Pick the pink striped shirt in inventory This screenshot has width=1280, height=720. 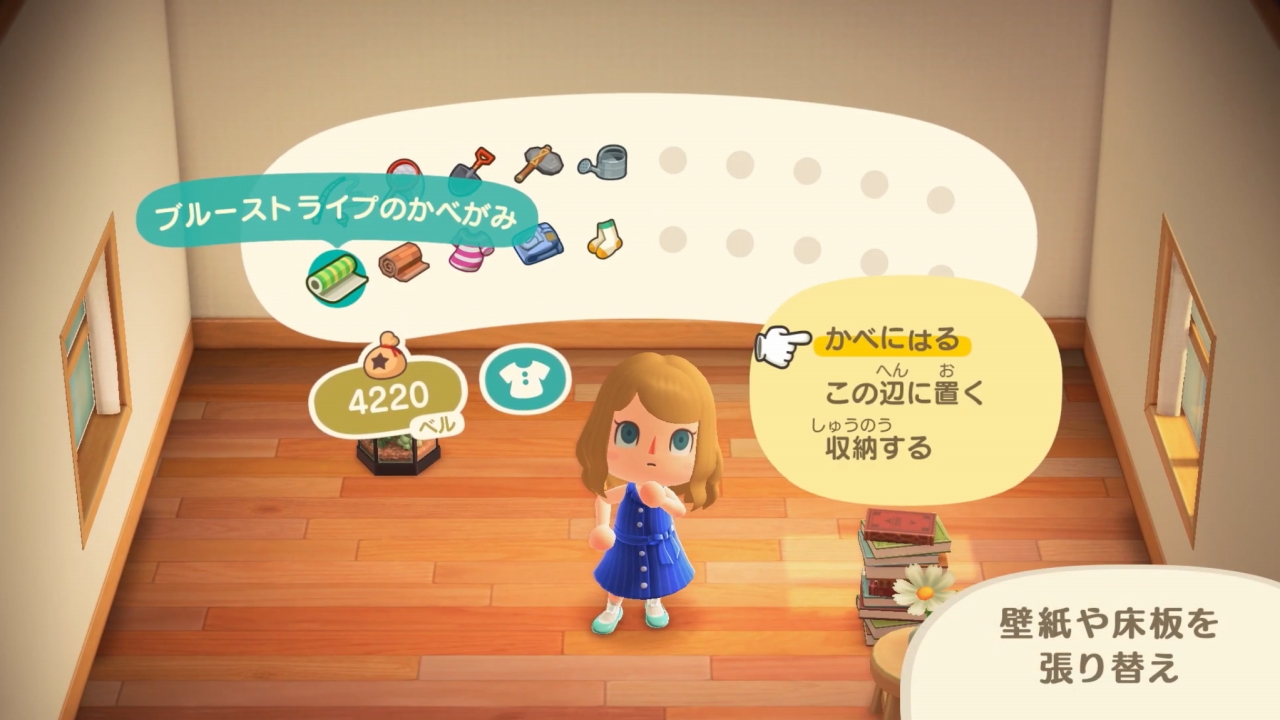coord(471,254)
